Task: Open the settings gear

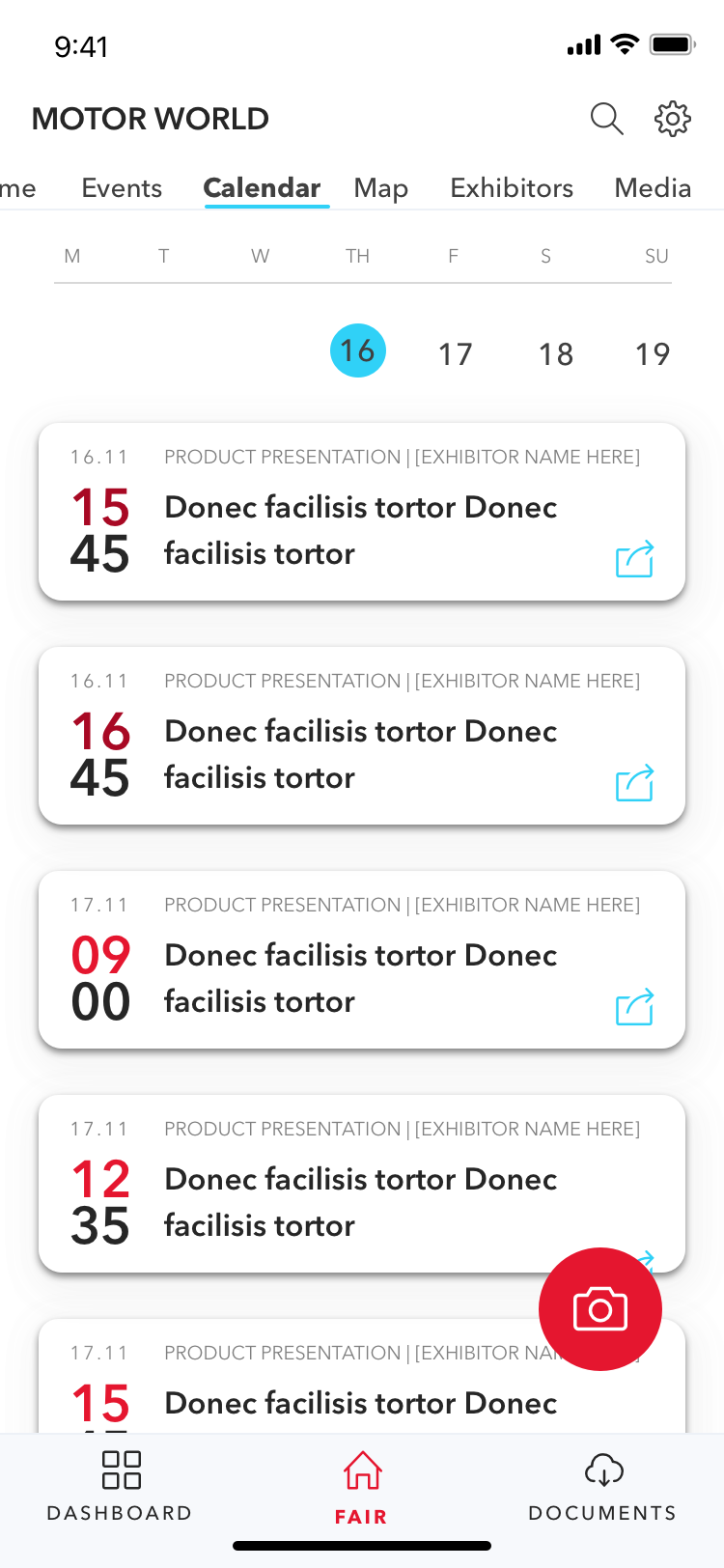Action: pyautogui.click(x=673, y=119)
